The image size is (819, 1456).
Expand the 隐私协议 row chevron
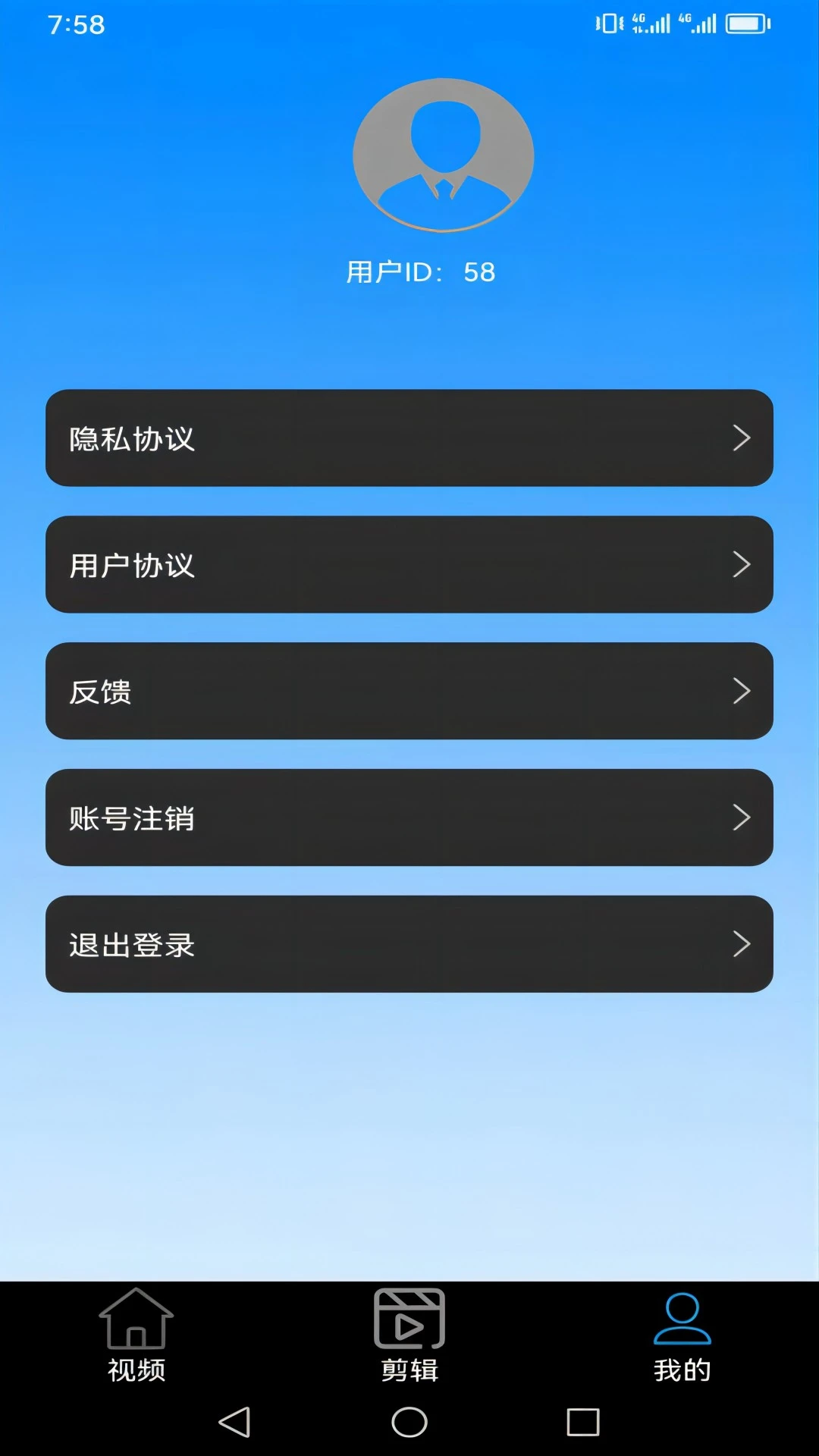click(742, 438)
